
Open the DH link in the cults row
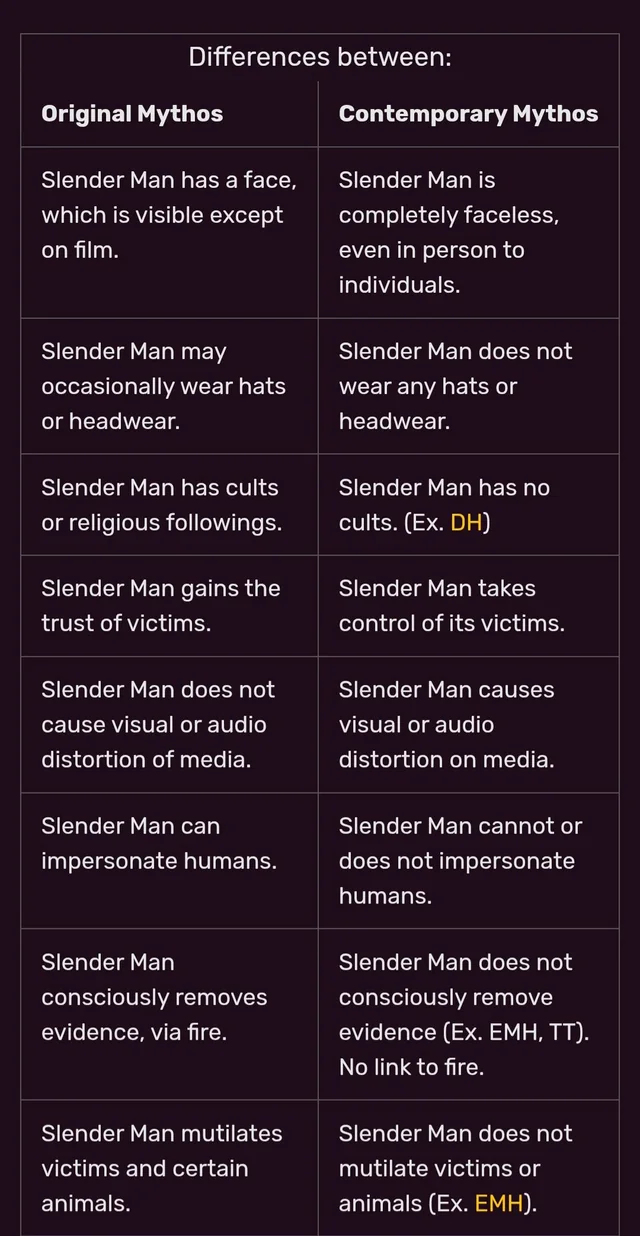pyautogui.click(x=467, y=523)
